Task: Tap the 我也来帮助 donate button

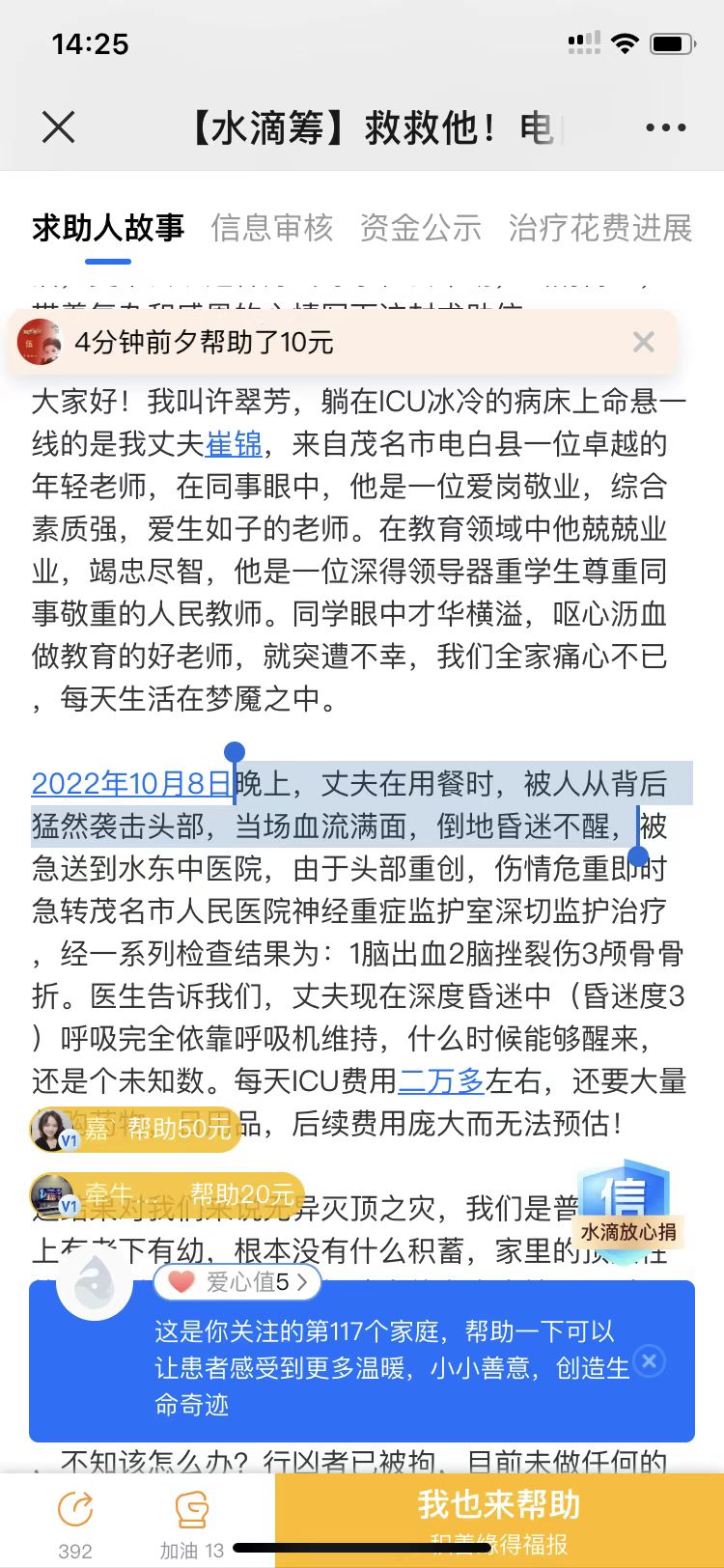Action: (x=499, y=1516)
